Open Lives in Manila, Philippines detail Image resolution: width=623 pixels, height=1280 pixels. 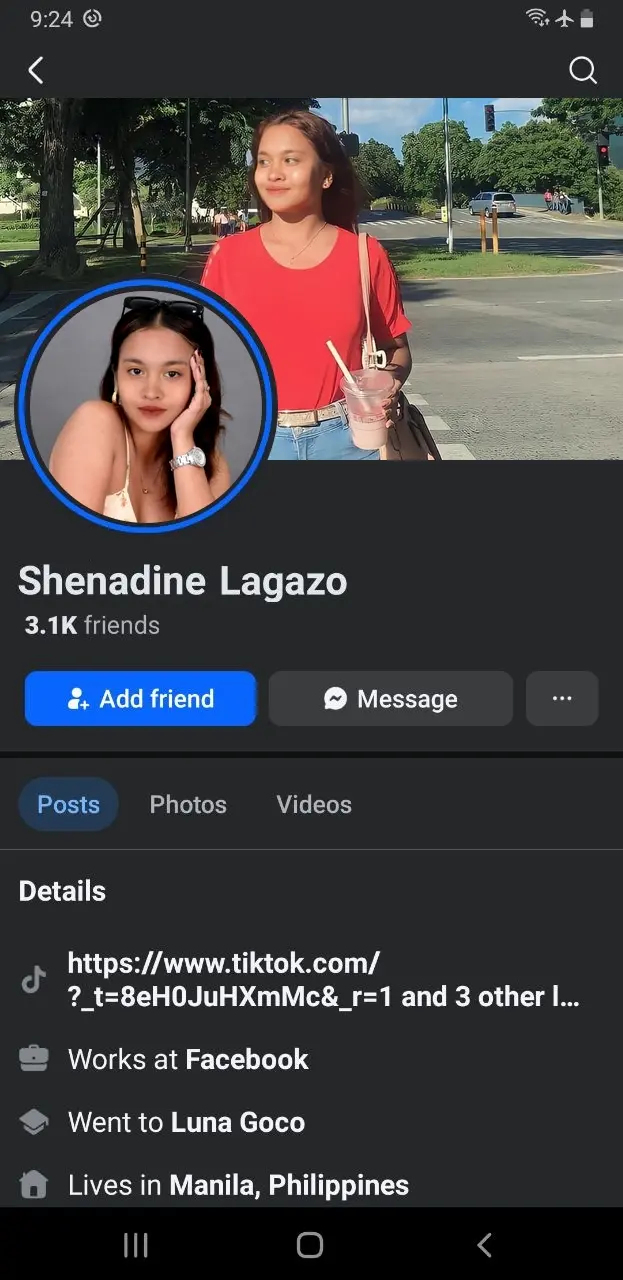point(238,1185)
